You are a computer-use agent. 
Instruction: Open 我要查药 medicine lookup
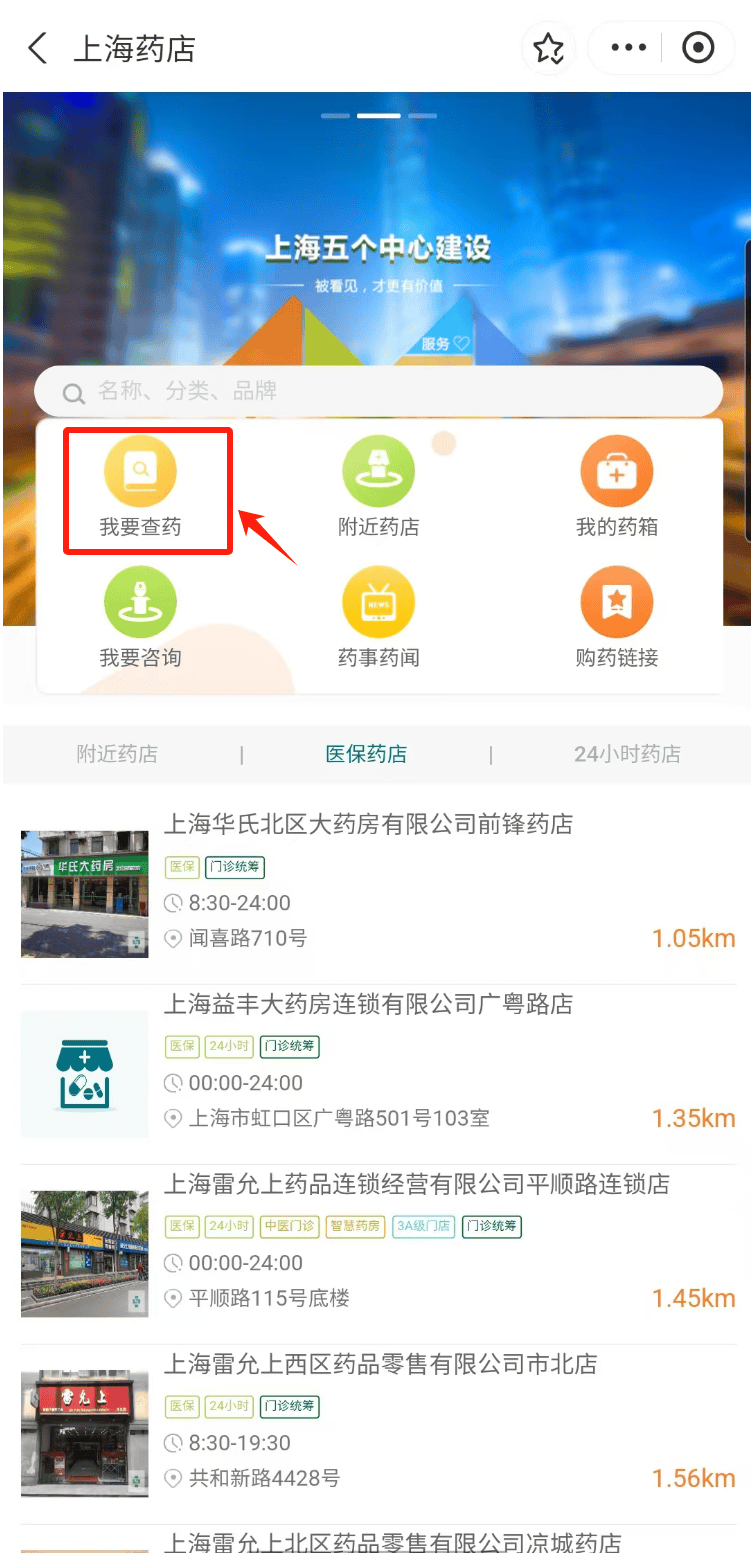tap(141, 489)
